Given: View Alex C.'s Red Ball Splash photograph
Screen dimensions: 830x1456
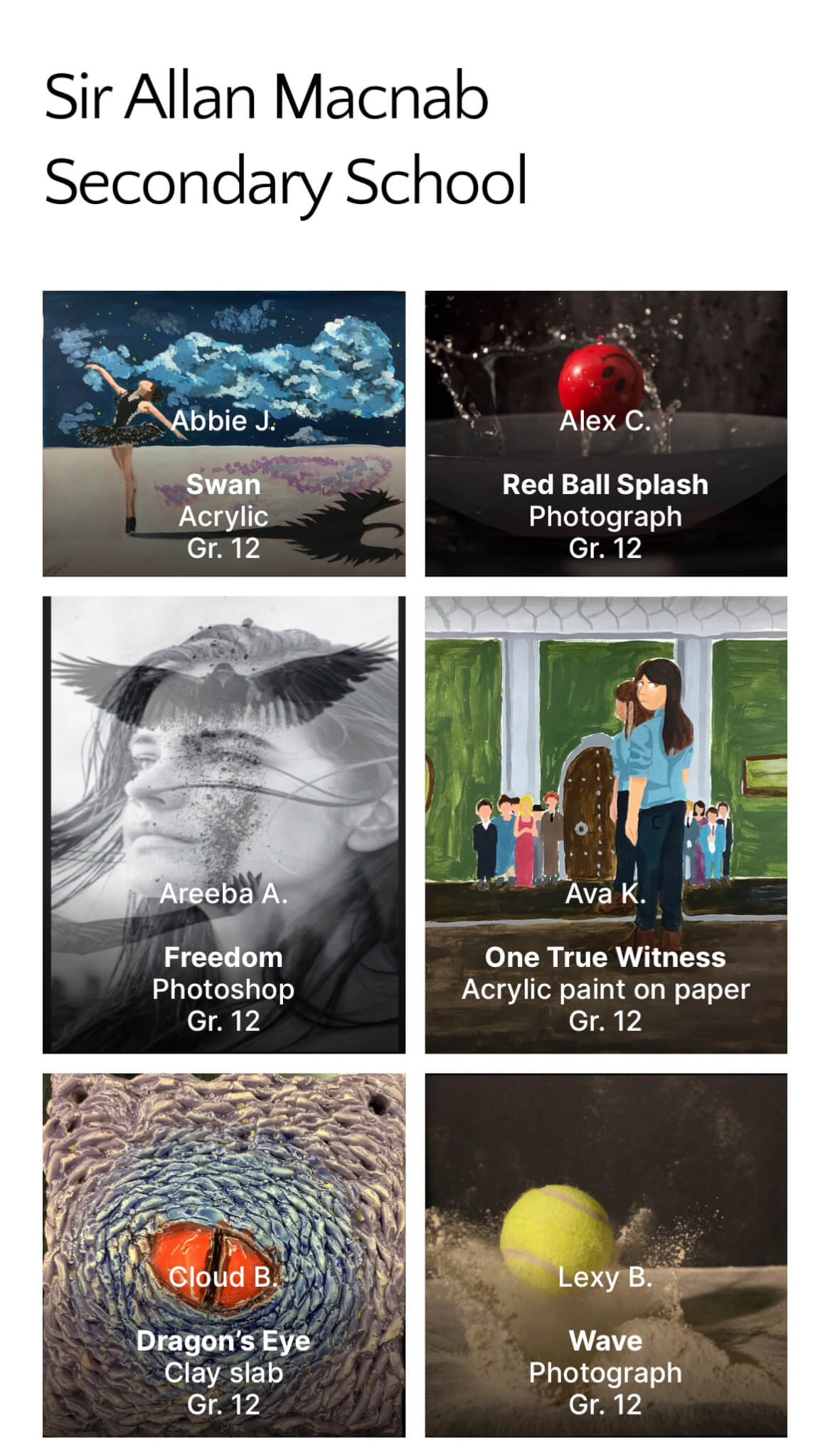Looking at the screenshot, I should point(606,434).
